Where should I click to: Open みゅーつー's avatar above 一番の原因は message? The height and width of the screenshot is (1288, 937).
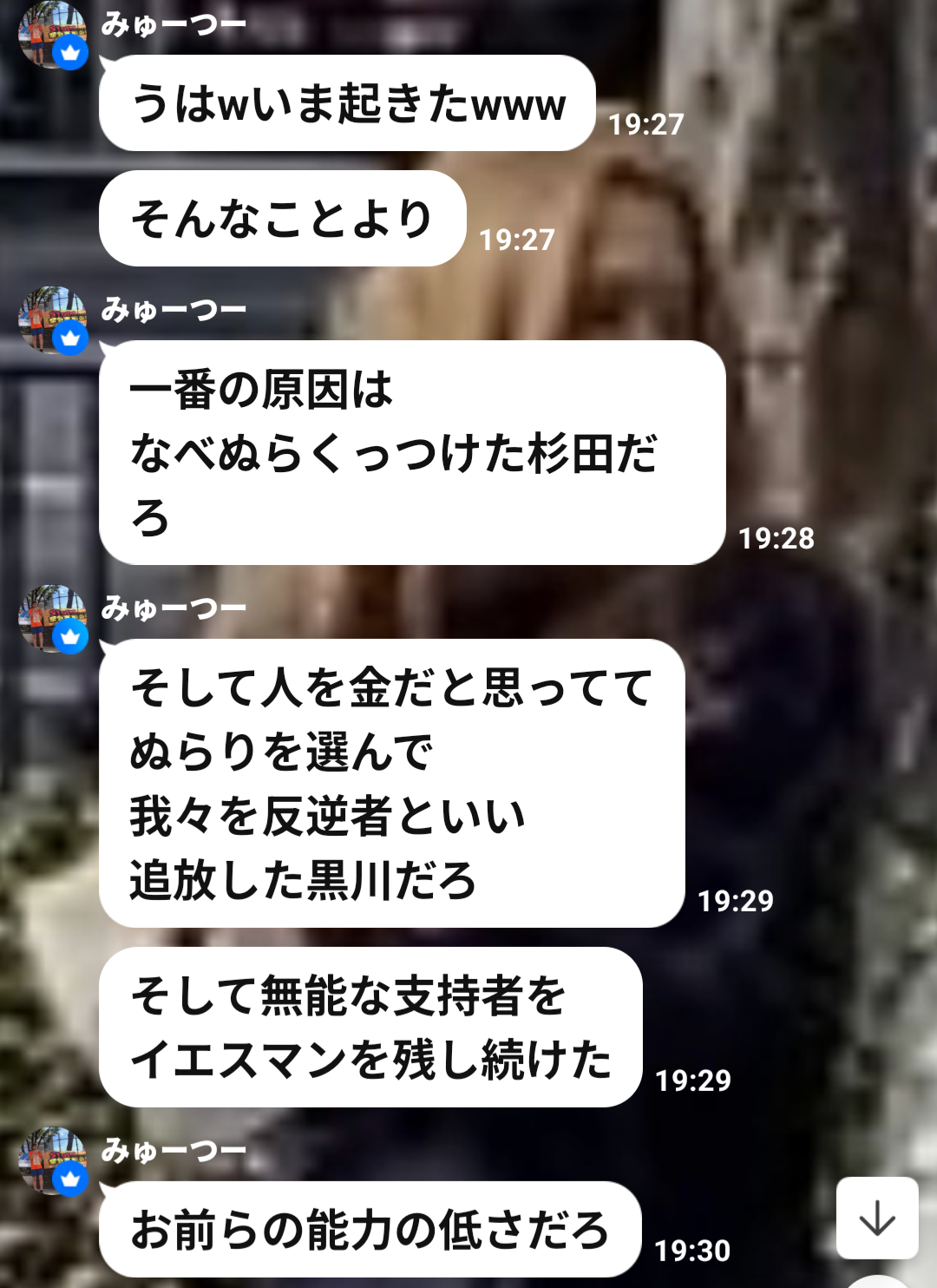point(52,319)
